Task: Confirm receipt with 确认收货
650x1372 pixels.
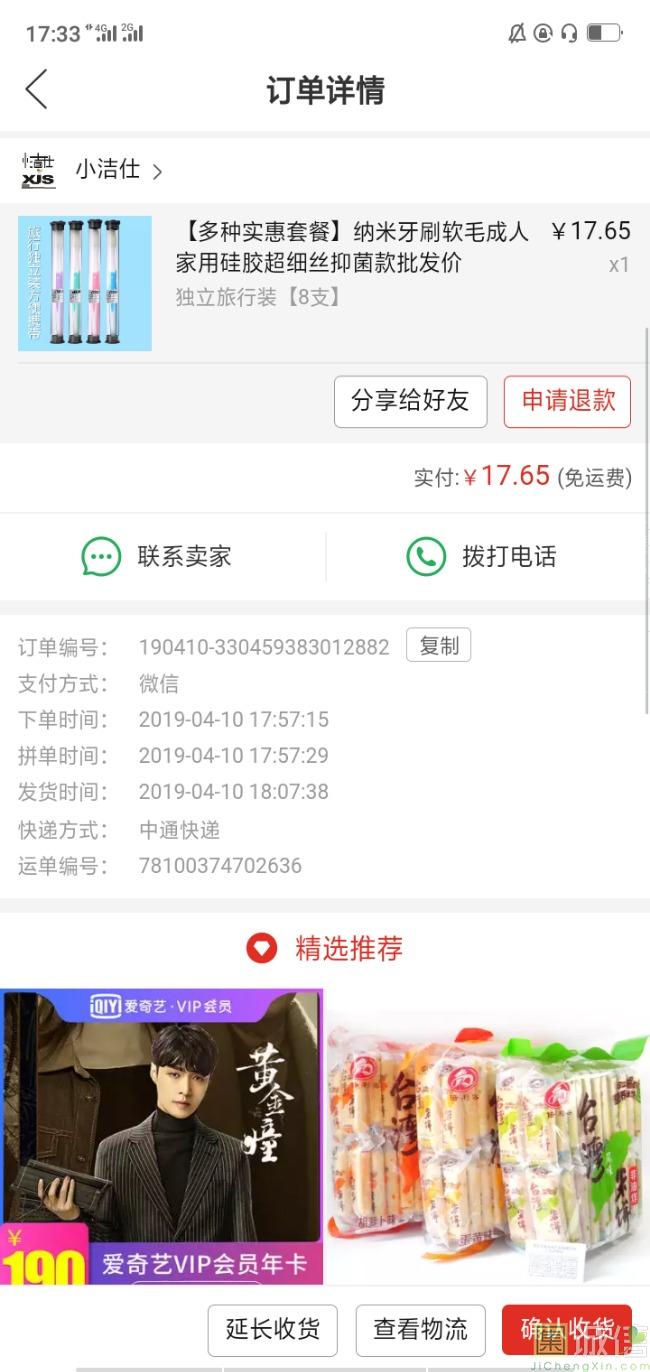Action: tap(566, 1330)
